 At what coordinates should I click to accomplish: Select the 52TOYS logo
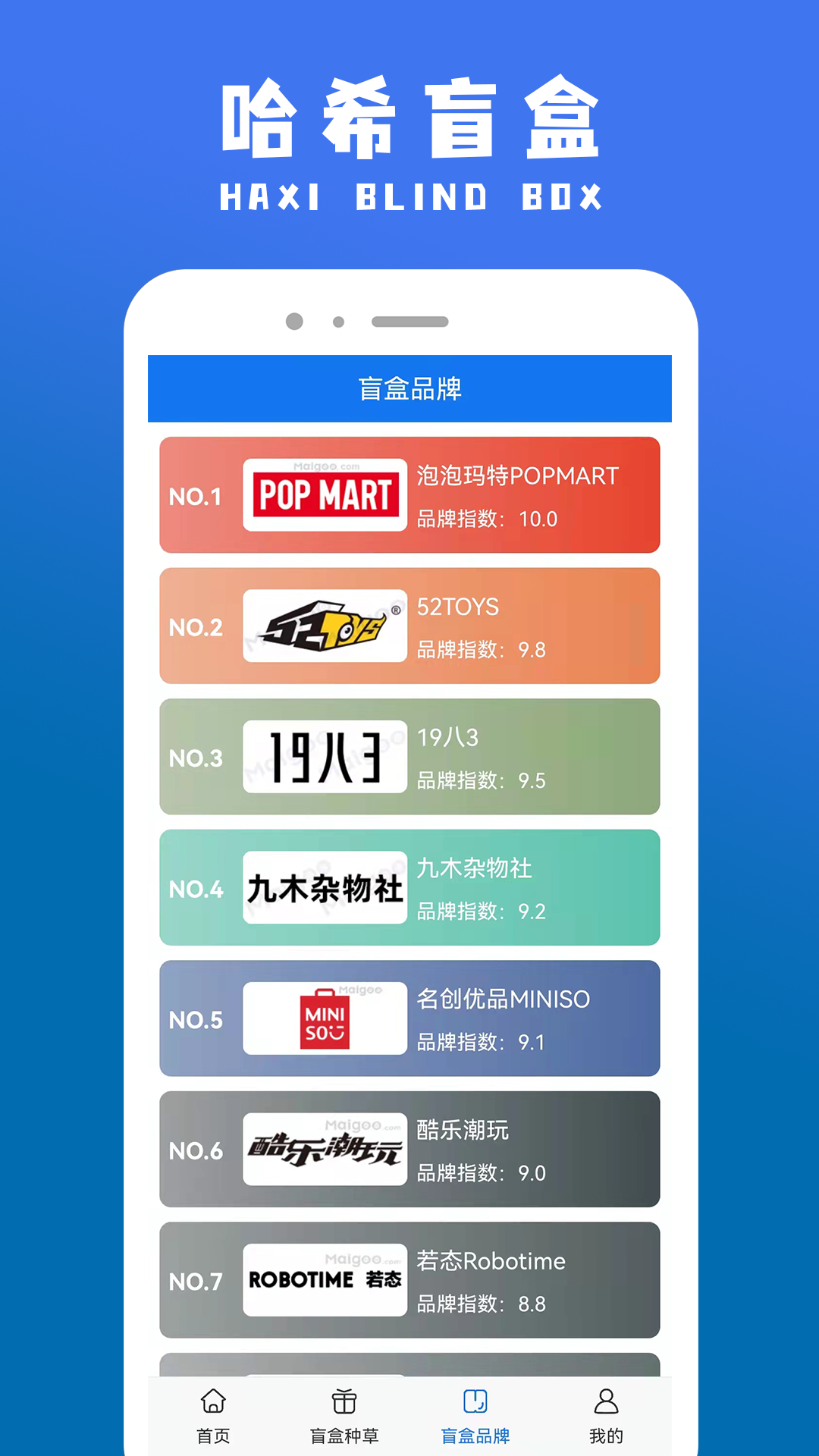click(324, 625)
